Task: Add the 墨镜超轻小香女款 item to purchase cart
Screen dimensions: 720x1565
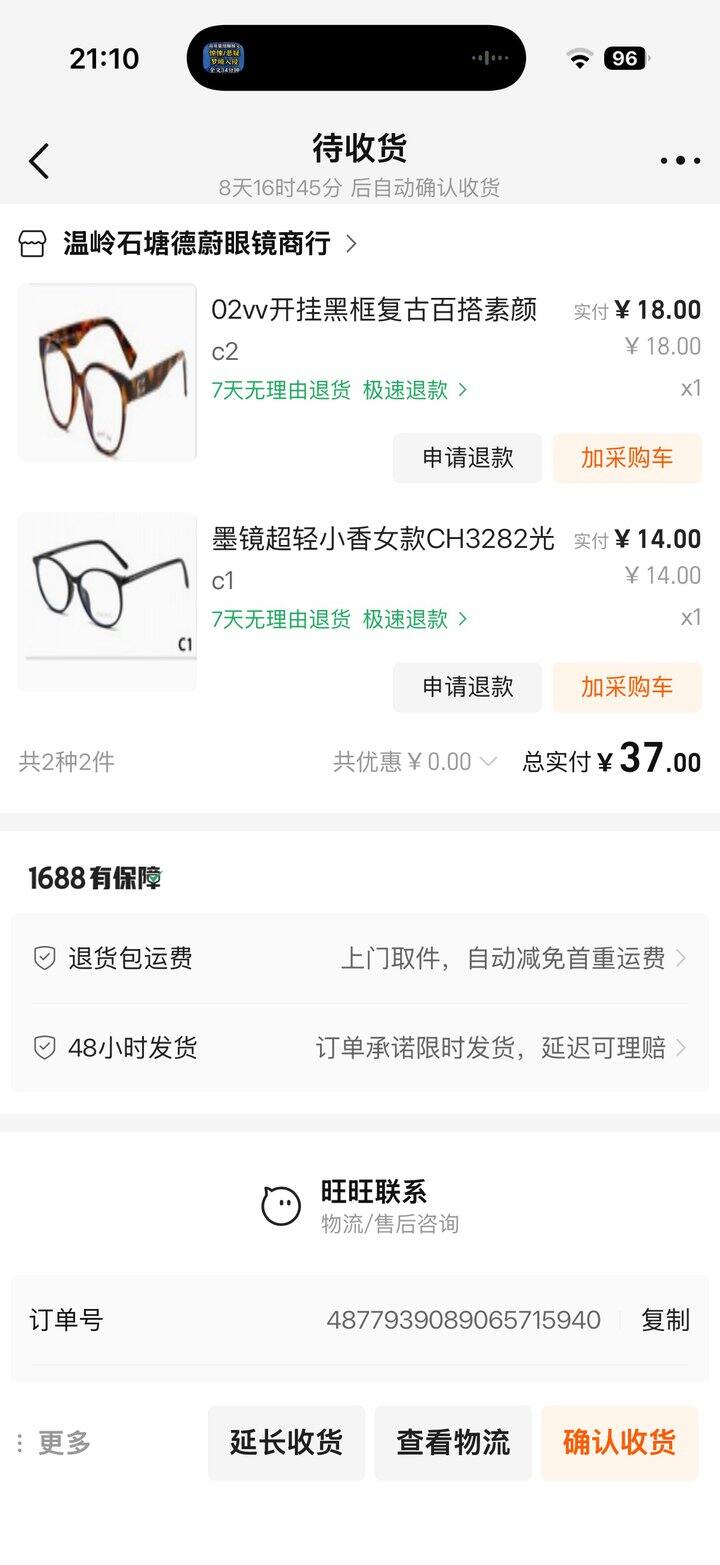Action: pos(627,687)
